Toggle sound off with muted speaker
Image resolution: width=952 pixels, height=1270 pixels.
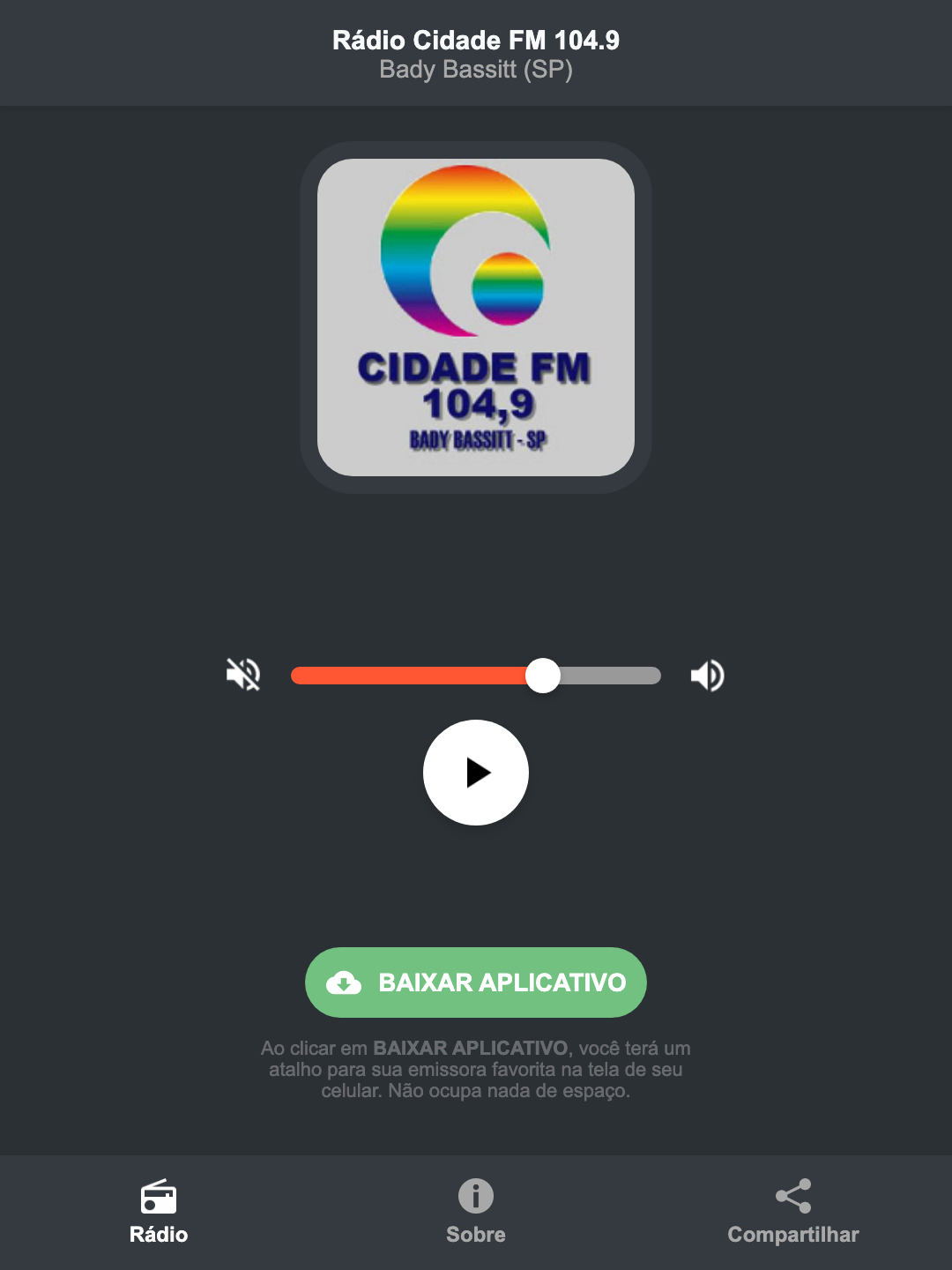pyautogui.click(x=242, y=675)
